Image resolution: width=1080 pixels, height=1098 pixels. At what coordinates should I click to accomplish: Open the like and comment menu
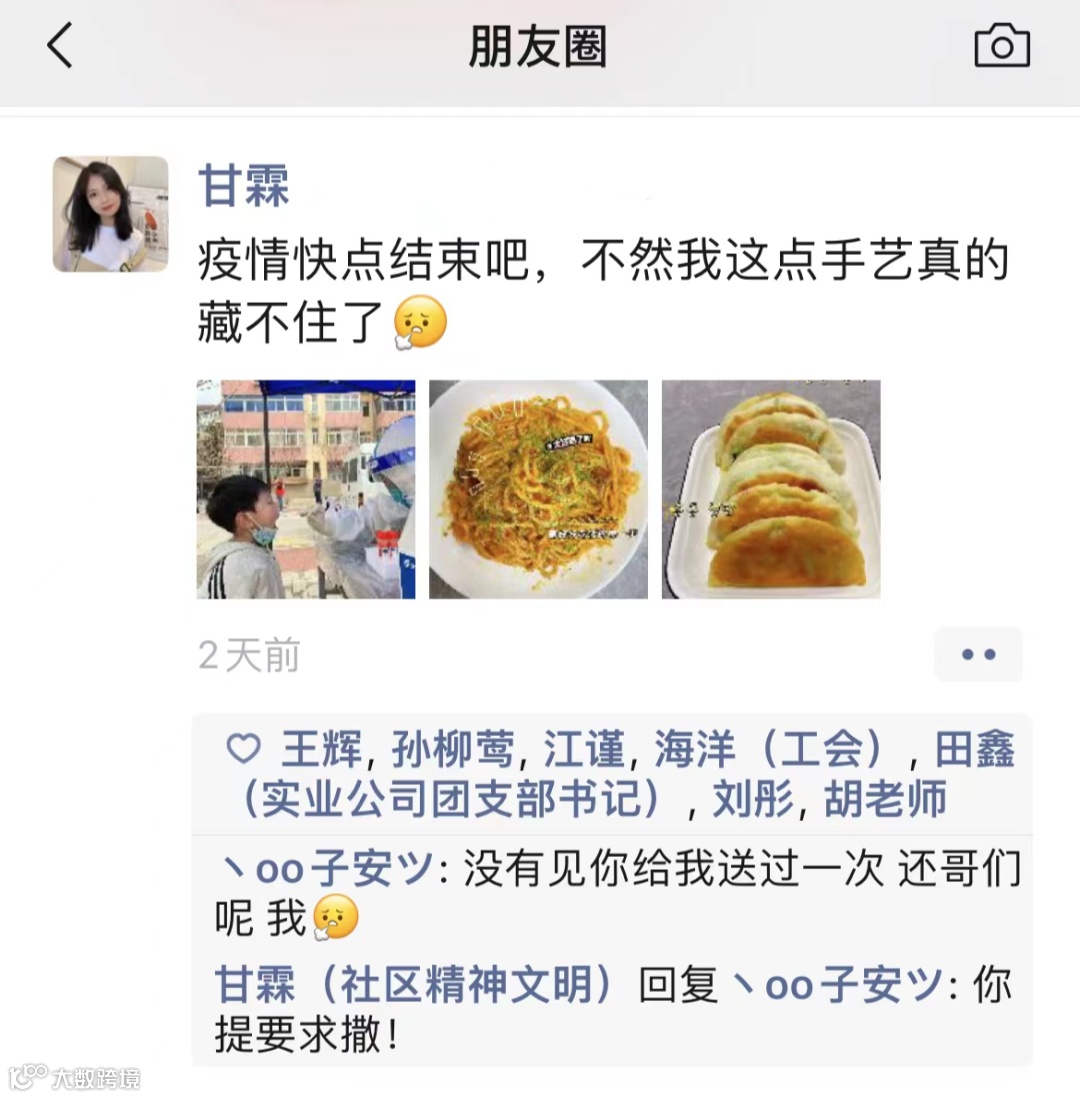tap(977, 655)
